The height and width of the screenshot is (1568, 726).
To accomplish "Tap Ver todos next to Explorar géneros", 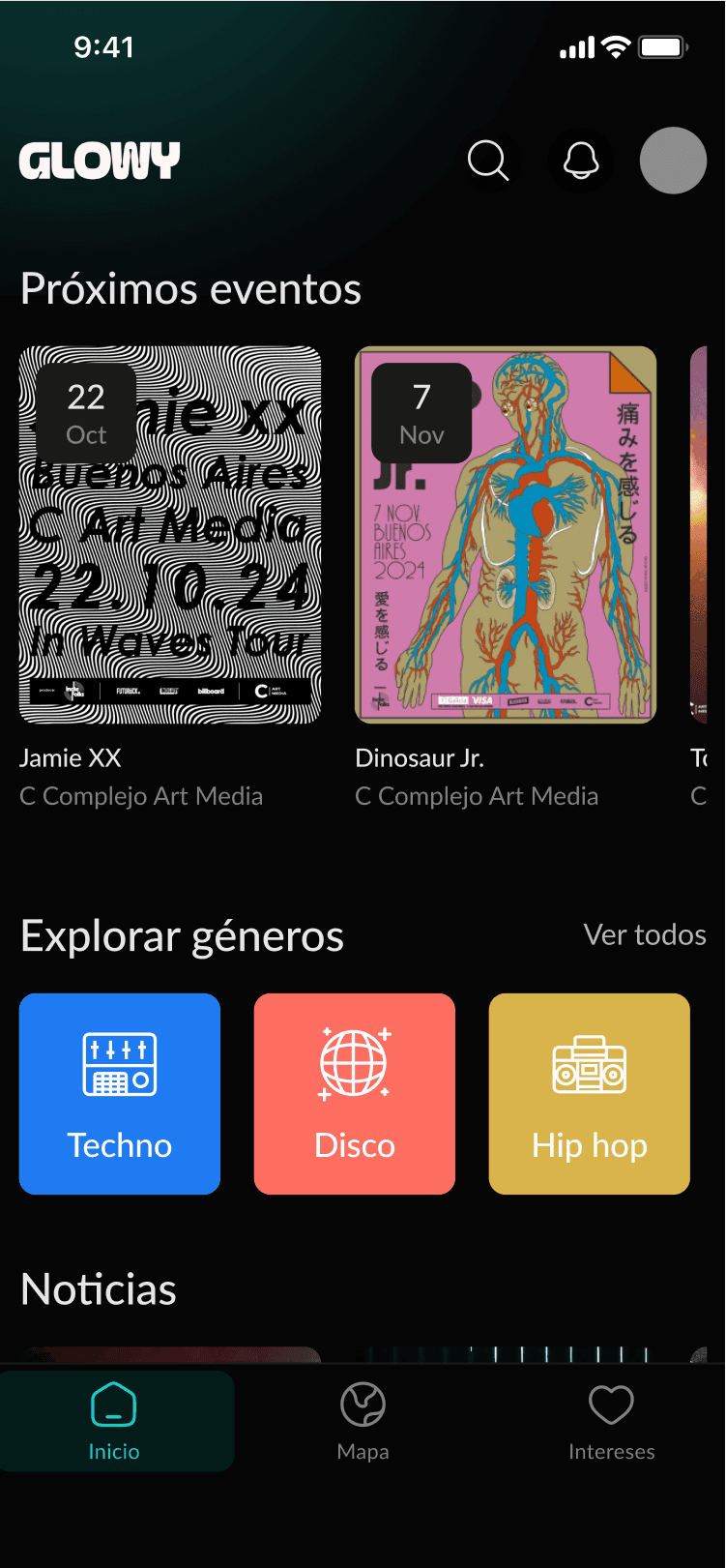I will pos(645,934).
